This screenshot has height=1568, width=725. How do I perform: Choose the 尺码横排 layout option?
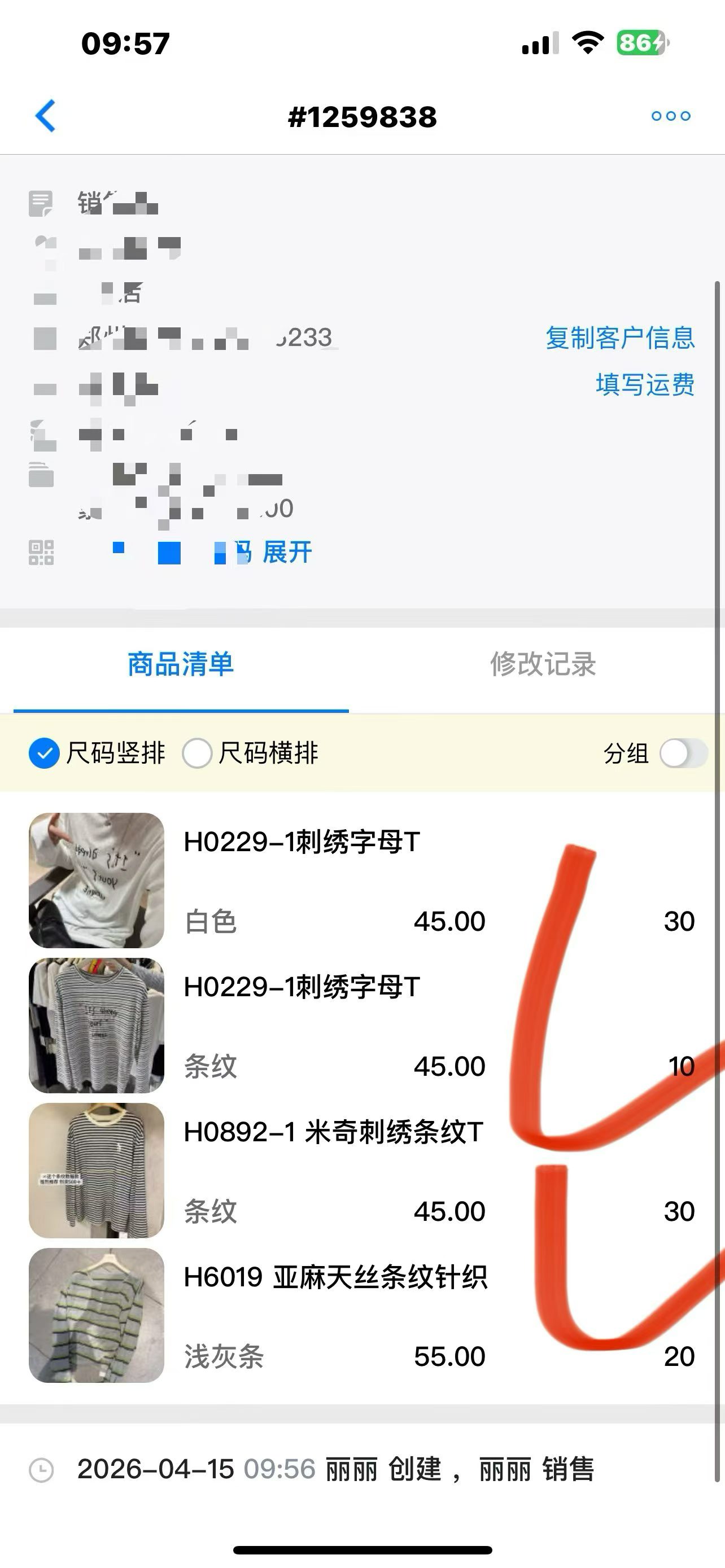[x=197, y=753]
